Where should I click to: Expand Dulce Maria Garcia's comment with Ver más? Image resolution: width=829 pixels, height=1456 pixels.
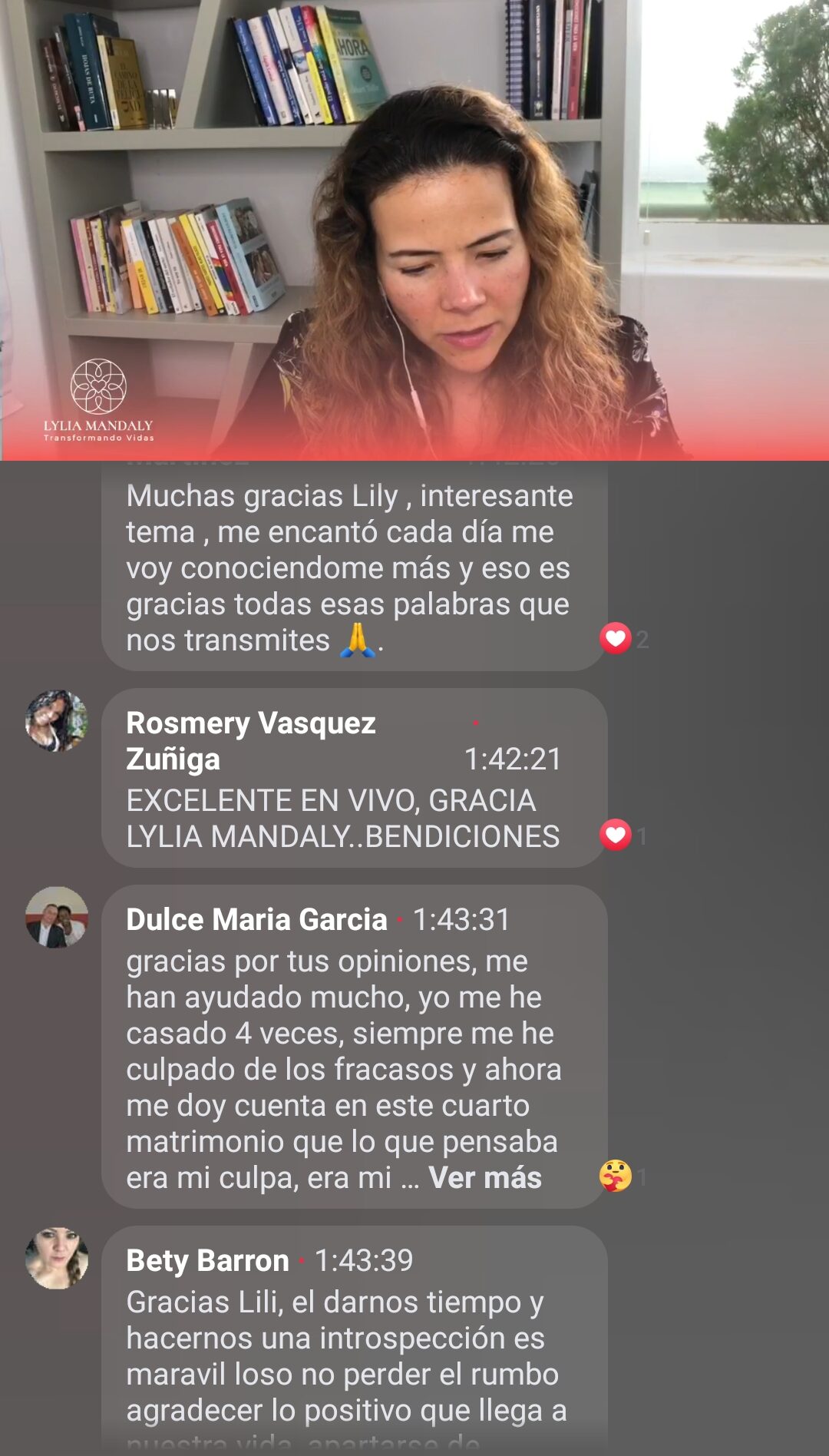point(485,1177)
